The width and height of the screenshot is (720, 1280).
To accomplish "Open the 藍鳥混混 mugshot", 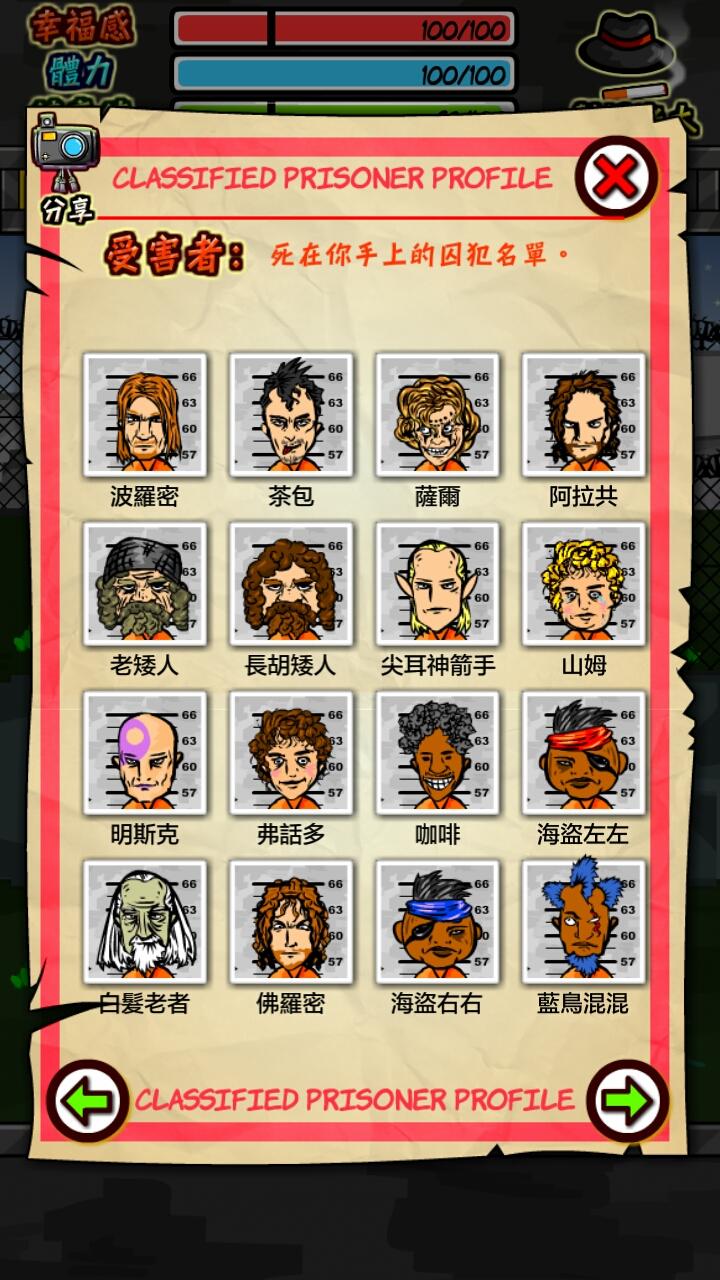I will (583, 922).
